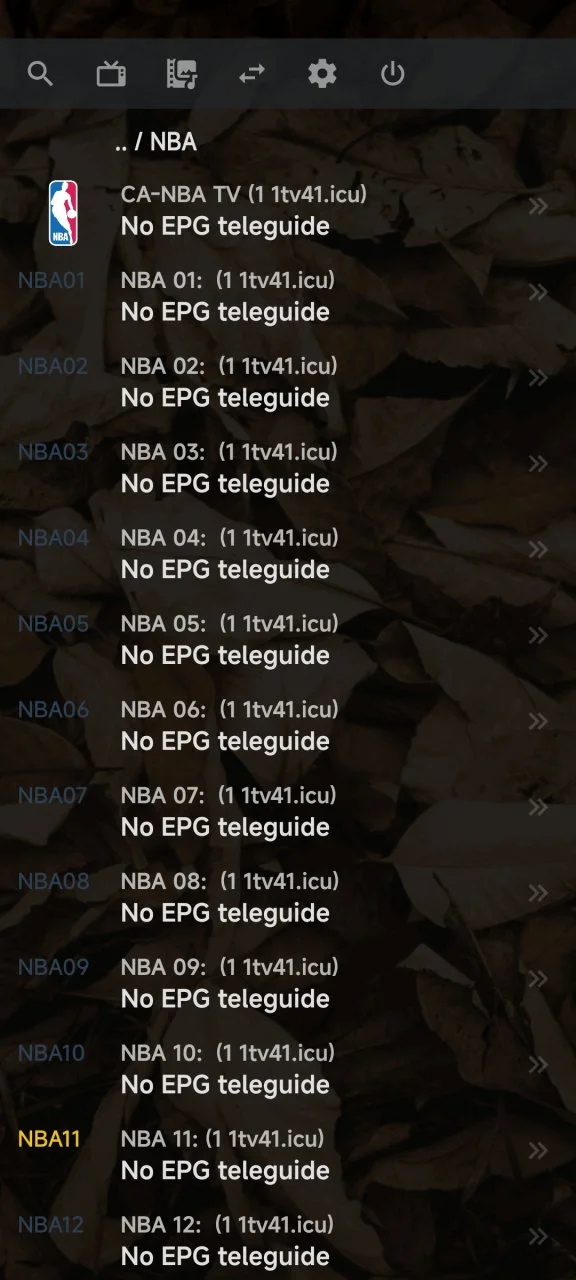Expand the arrows next to NBA 06
Image resolution: width=576 pixels, height=1280 pixels.
pos(539,722)
